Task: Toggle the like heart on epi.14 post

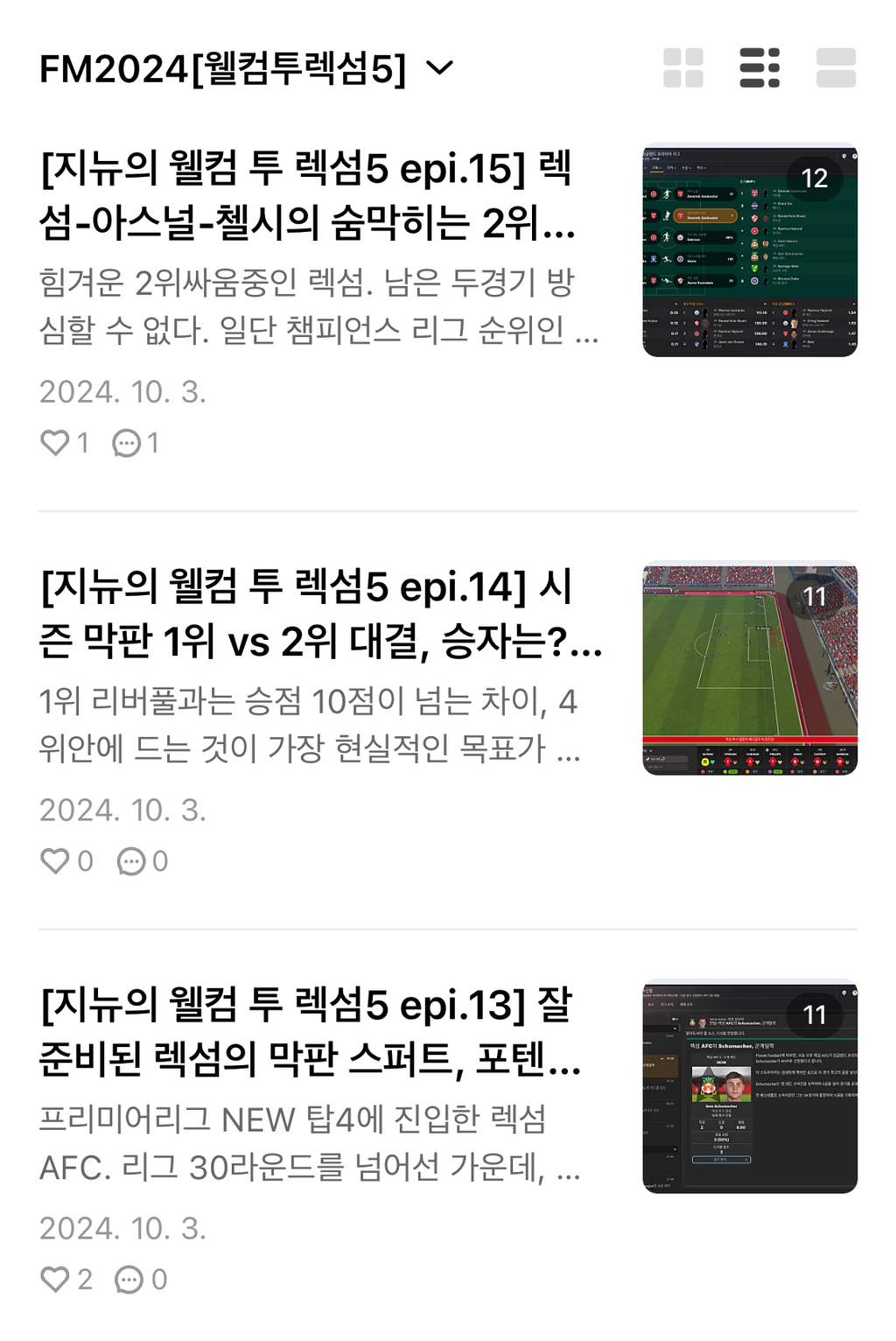Action: pyautogui.click(x=55, y=861)
